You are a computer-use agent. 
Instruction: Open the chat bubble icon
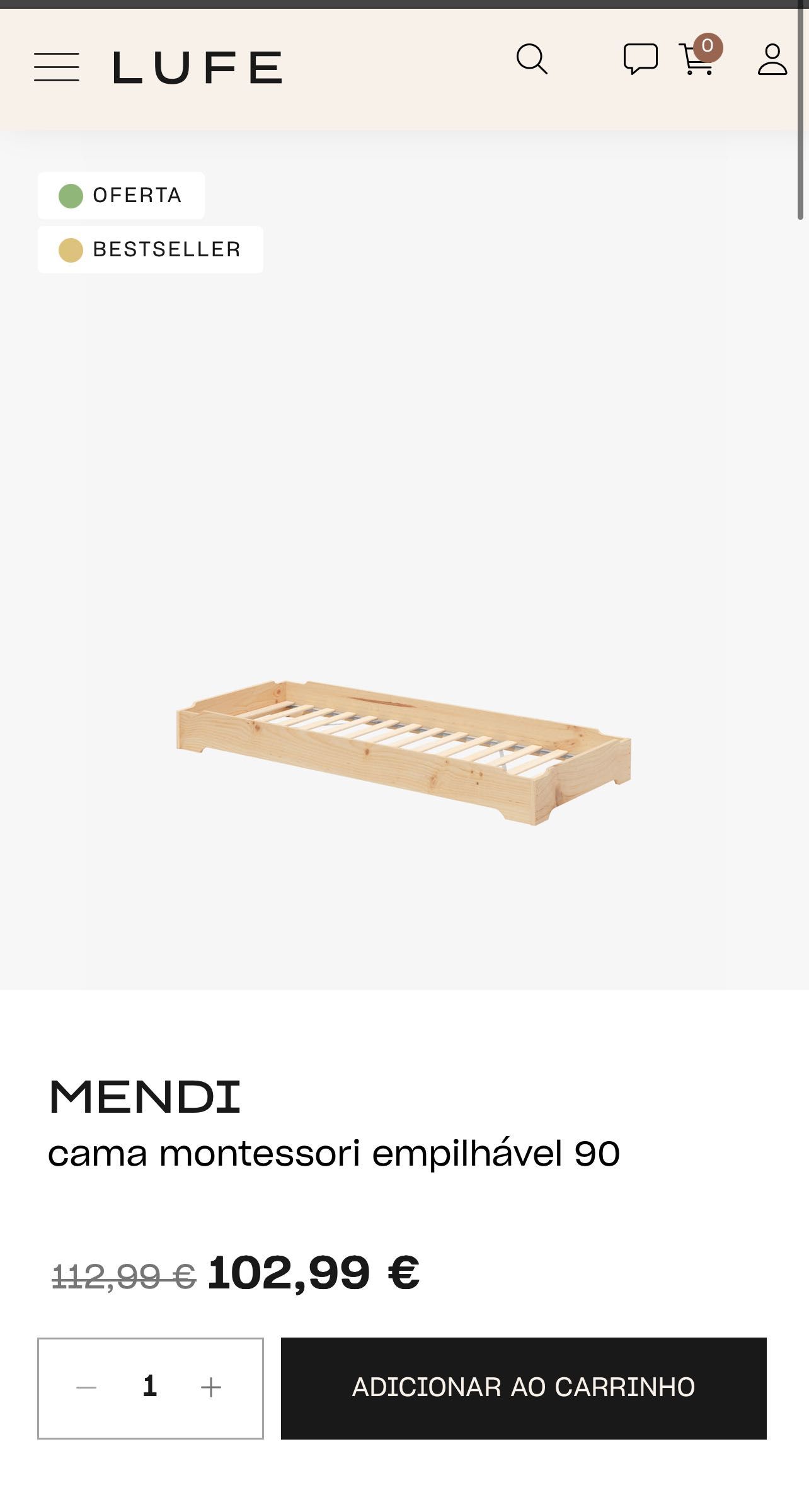tap(640, 60)
